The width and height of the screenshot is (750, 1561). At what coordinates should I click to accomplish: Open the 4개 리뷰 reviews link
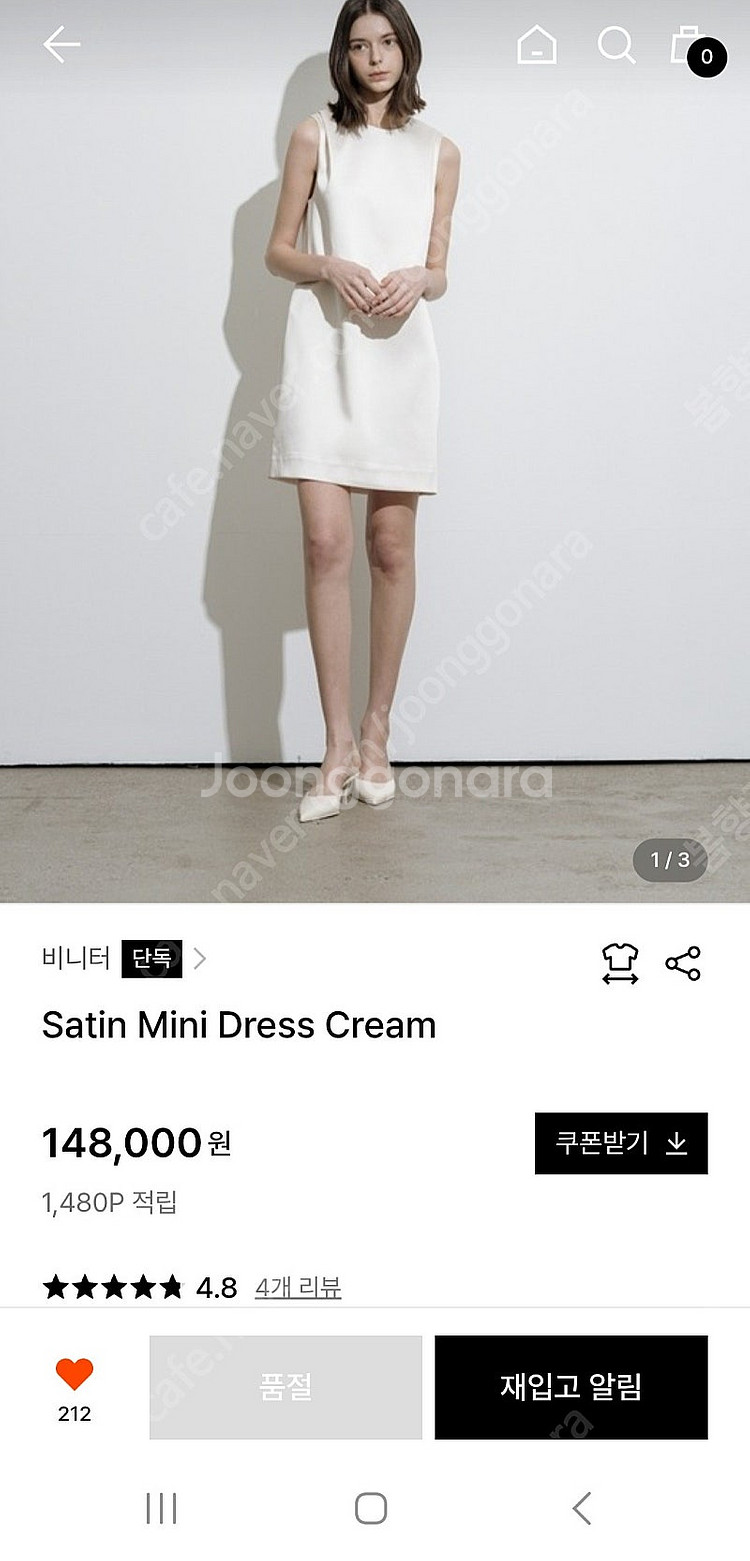(x=297, y=1289)
